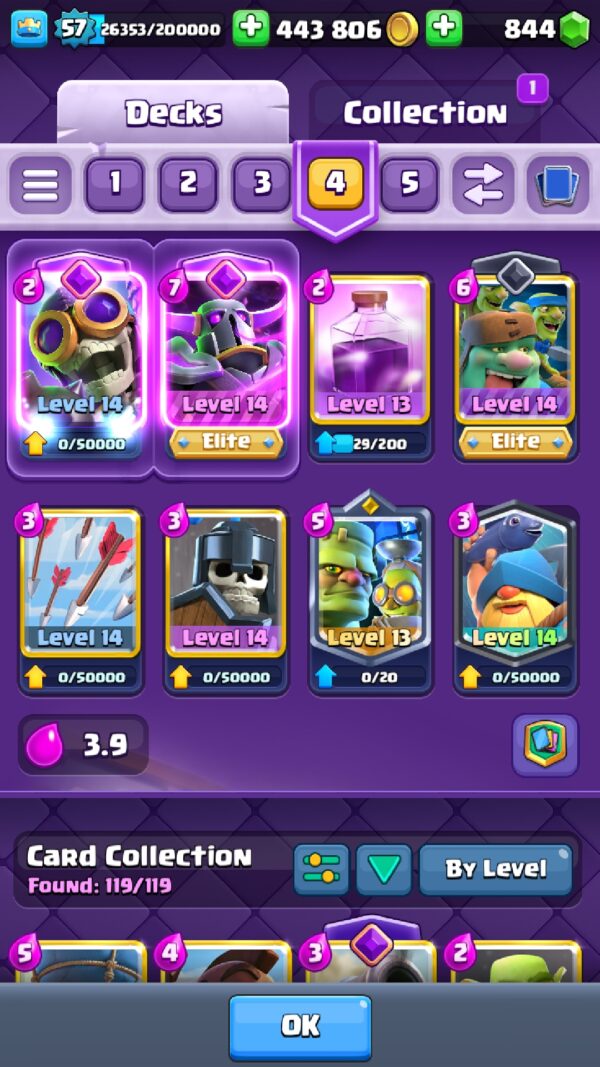This screenshot has height=1067, width=600.
Task: Add gems with the plus button
Action: (444, 29)
